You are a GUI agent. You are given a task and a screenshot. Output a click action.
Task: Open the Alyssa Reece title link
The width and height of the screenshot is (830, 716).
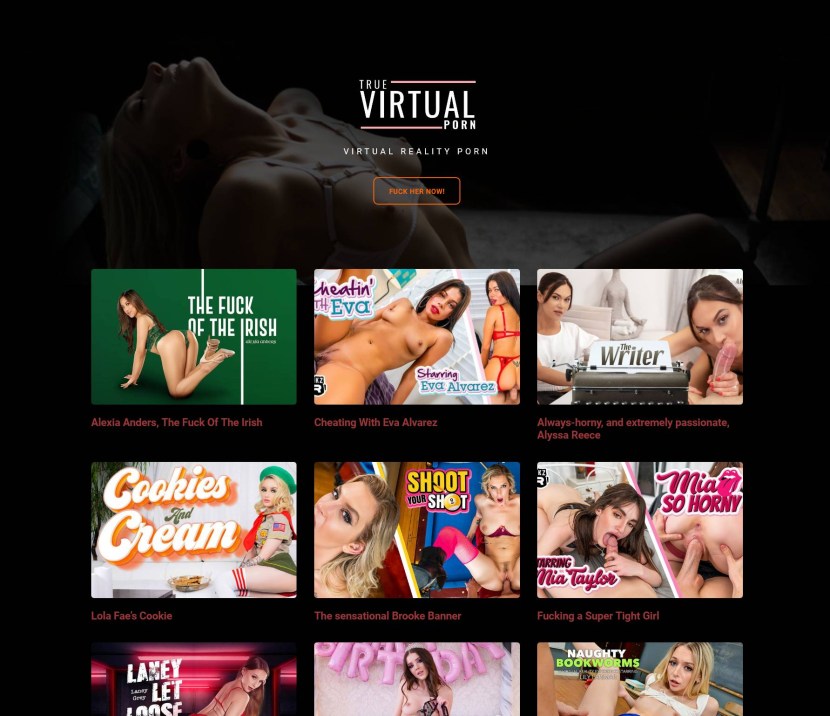tap(632, 428)
